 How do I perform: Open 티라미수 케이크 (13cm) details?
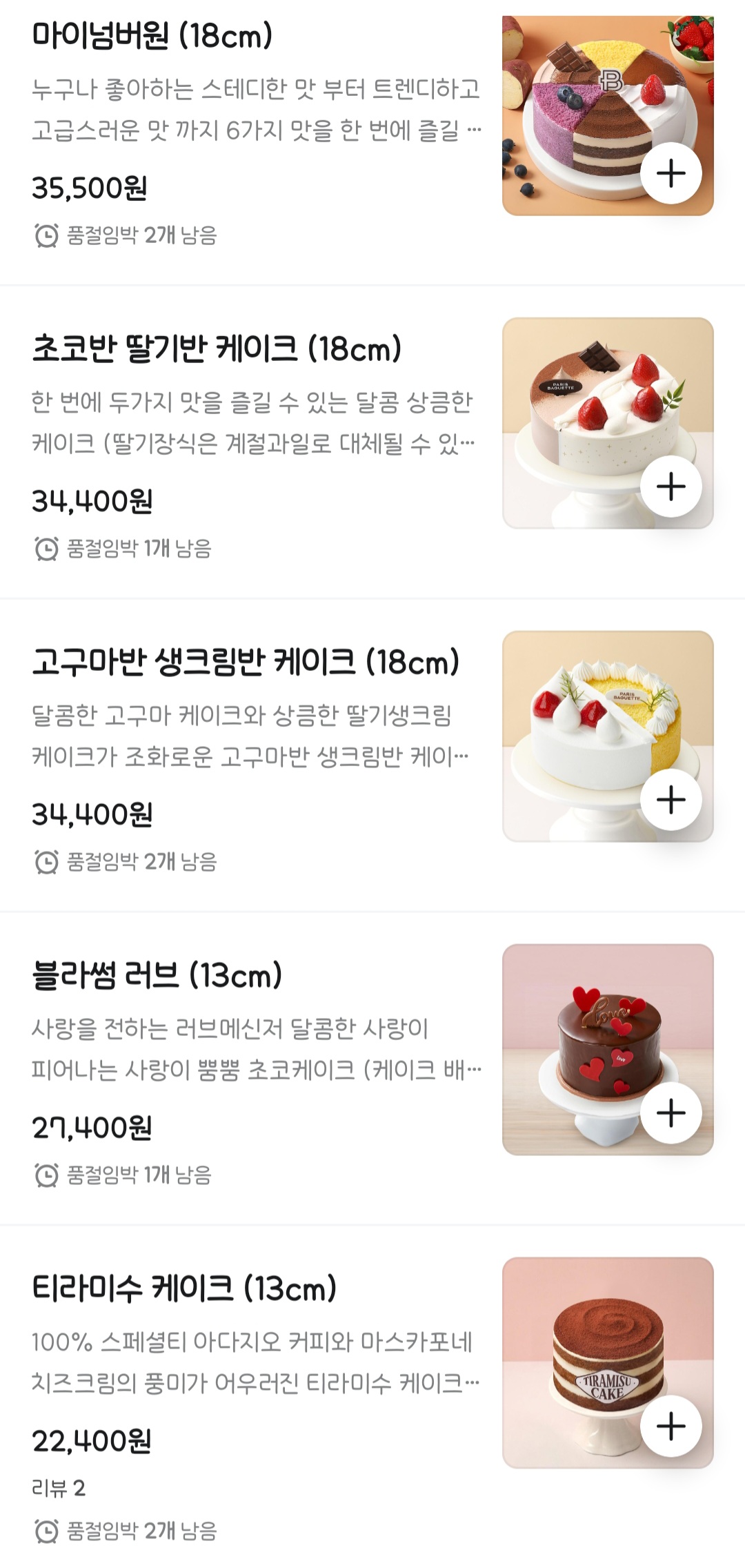(183, 1289)
